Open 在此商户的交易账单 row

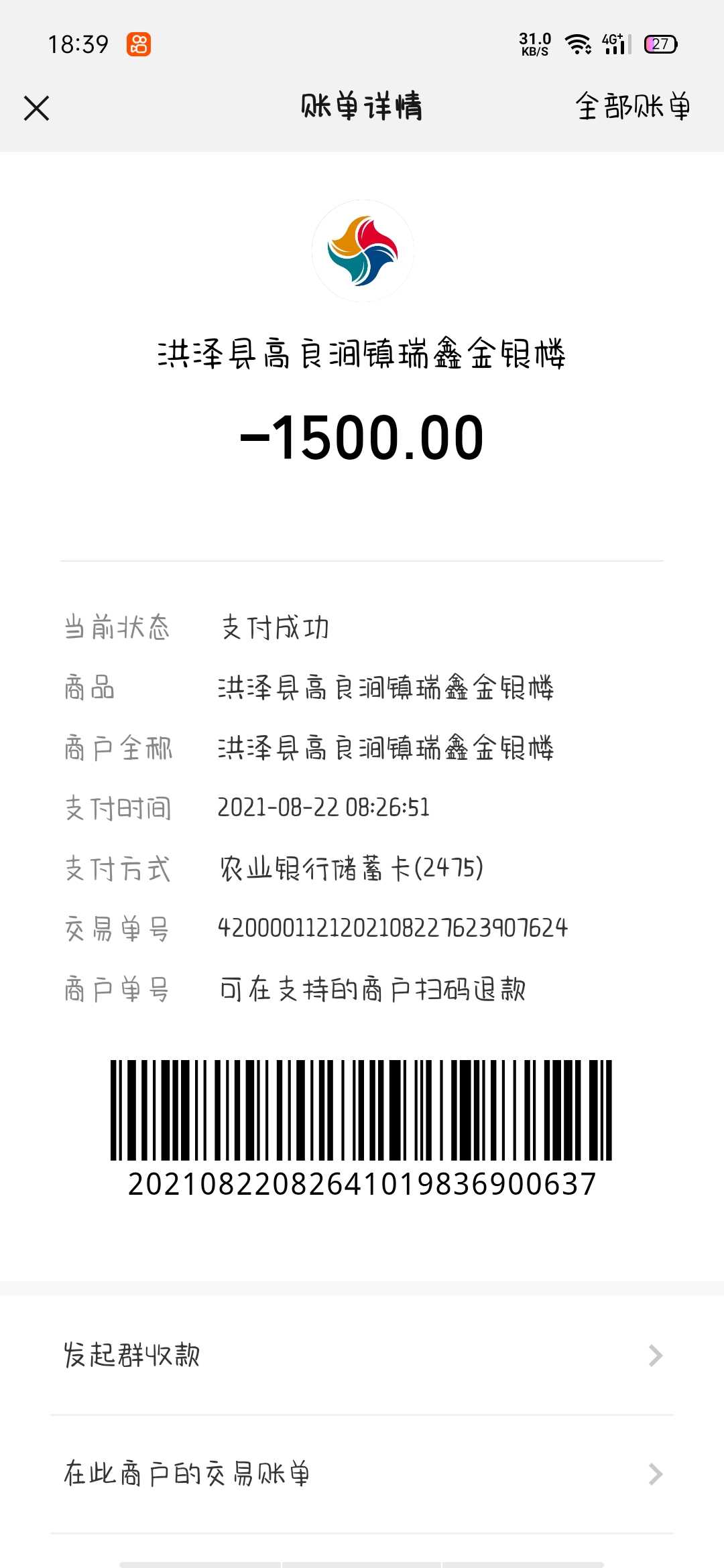[x=362, y=1474]
